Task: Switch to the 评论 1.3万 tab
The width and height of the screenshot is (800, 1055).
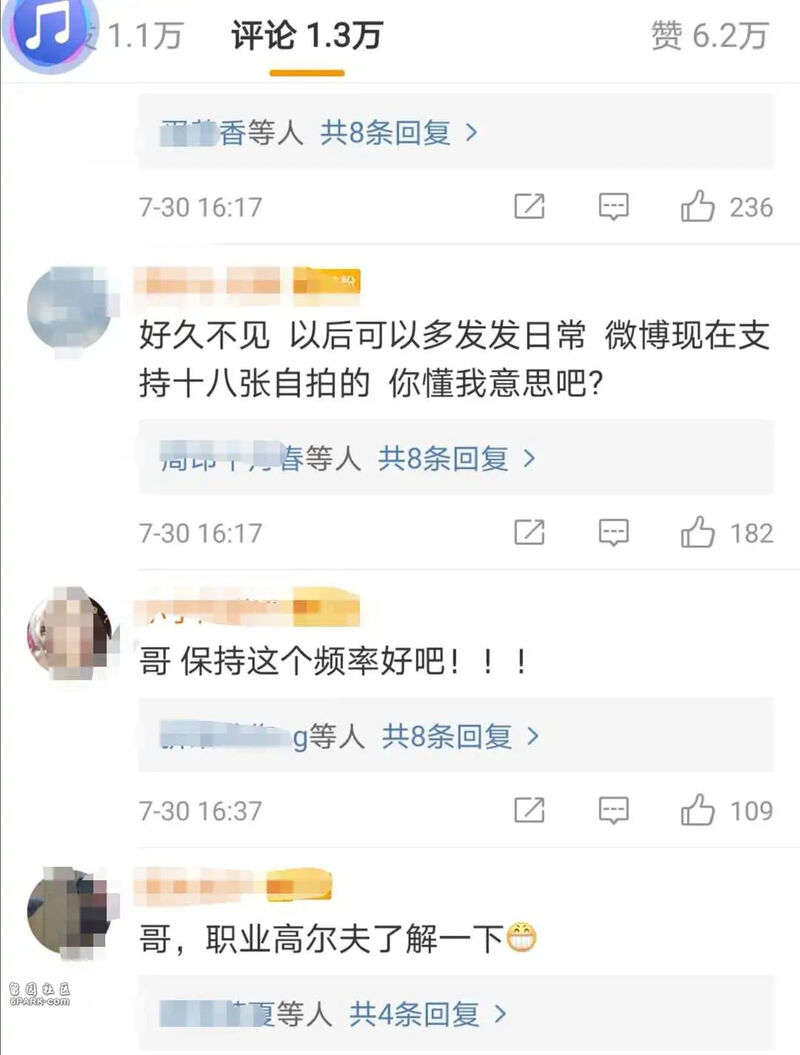Action: click(x=306, y=37)
